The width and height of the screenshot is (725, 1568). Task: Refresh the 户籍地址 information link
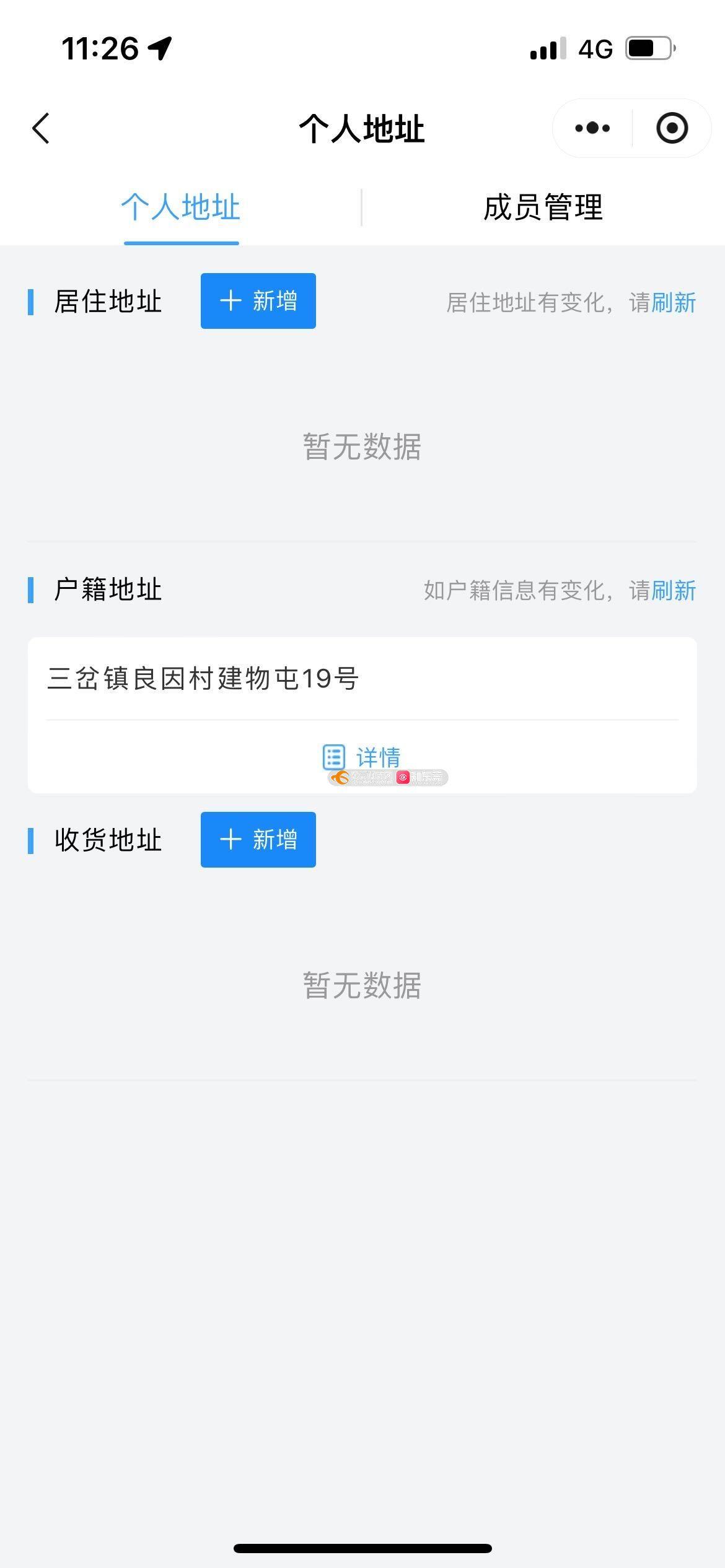674,591
